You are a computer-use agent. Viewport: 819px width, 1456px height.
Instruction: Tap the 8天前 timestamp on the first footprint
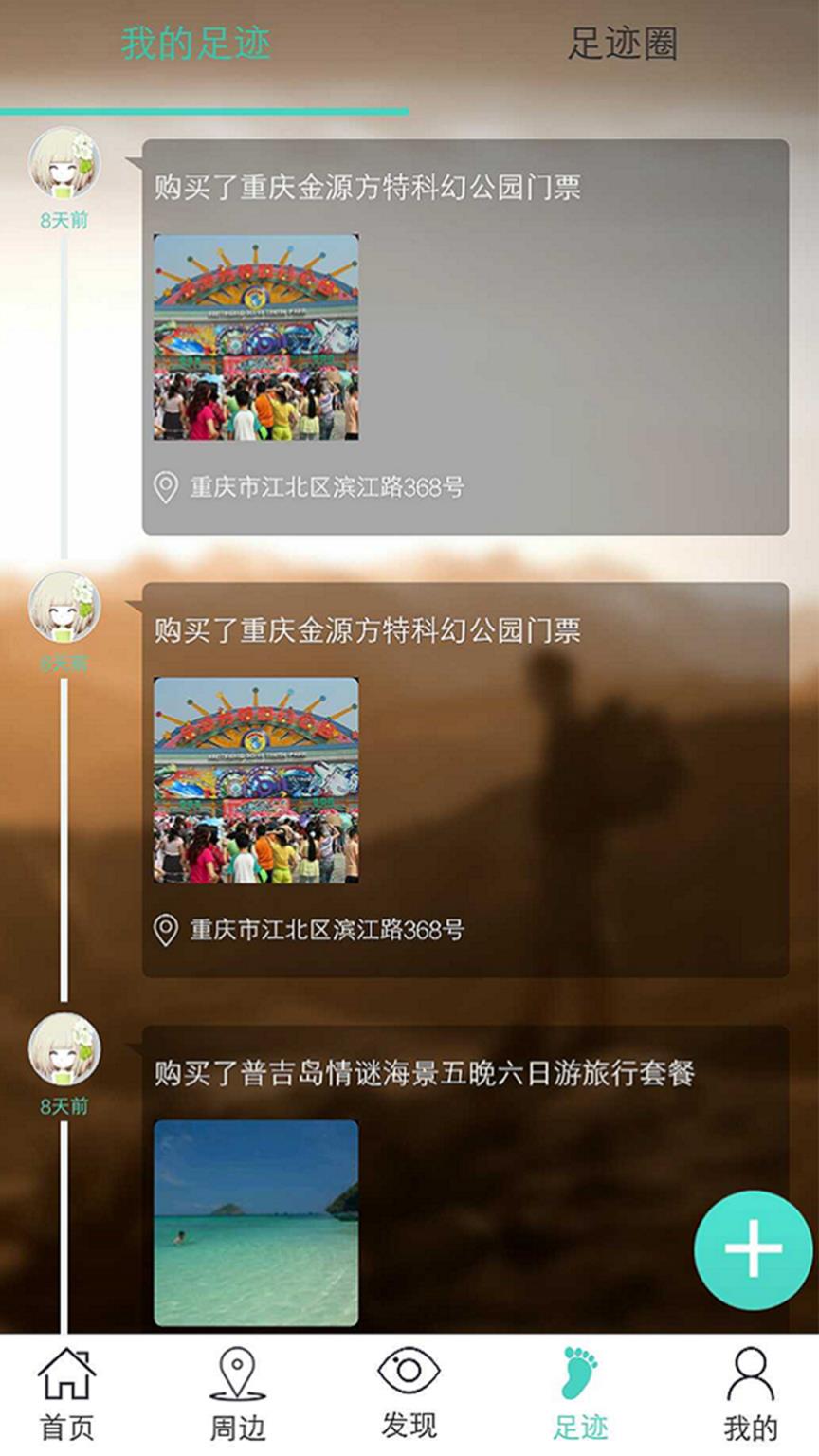[62, 222]
